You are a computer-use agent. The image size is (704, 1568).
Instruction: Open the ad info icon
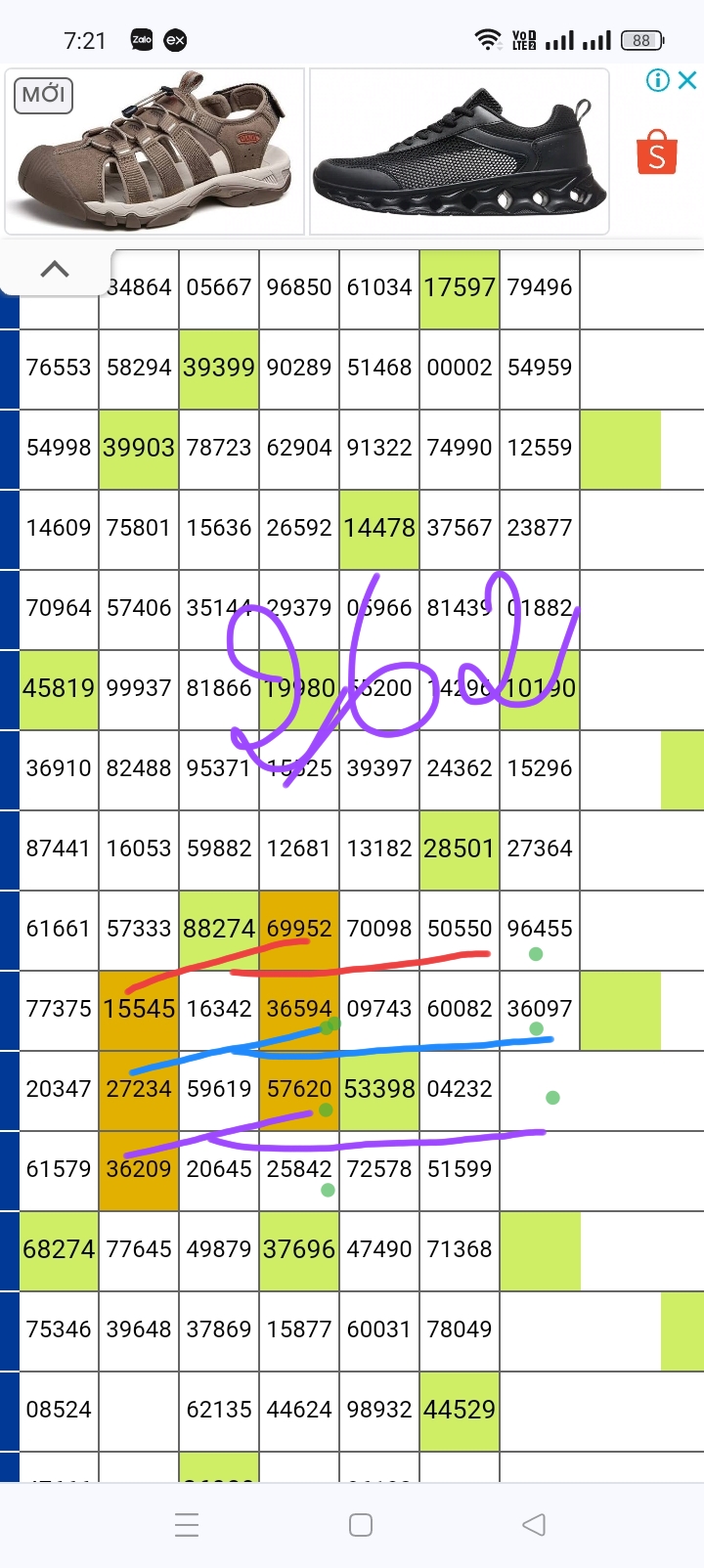(658, 80)
